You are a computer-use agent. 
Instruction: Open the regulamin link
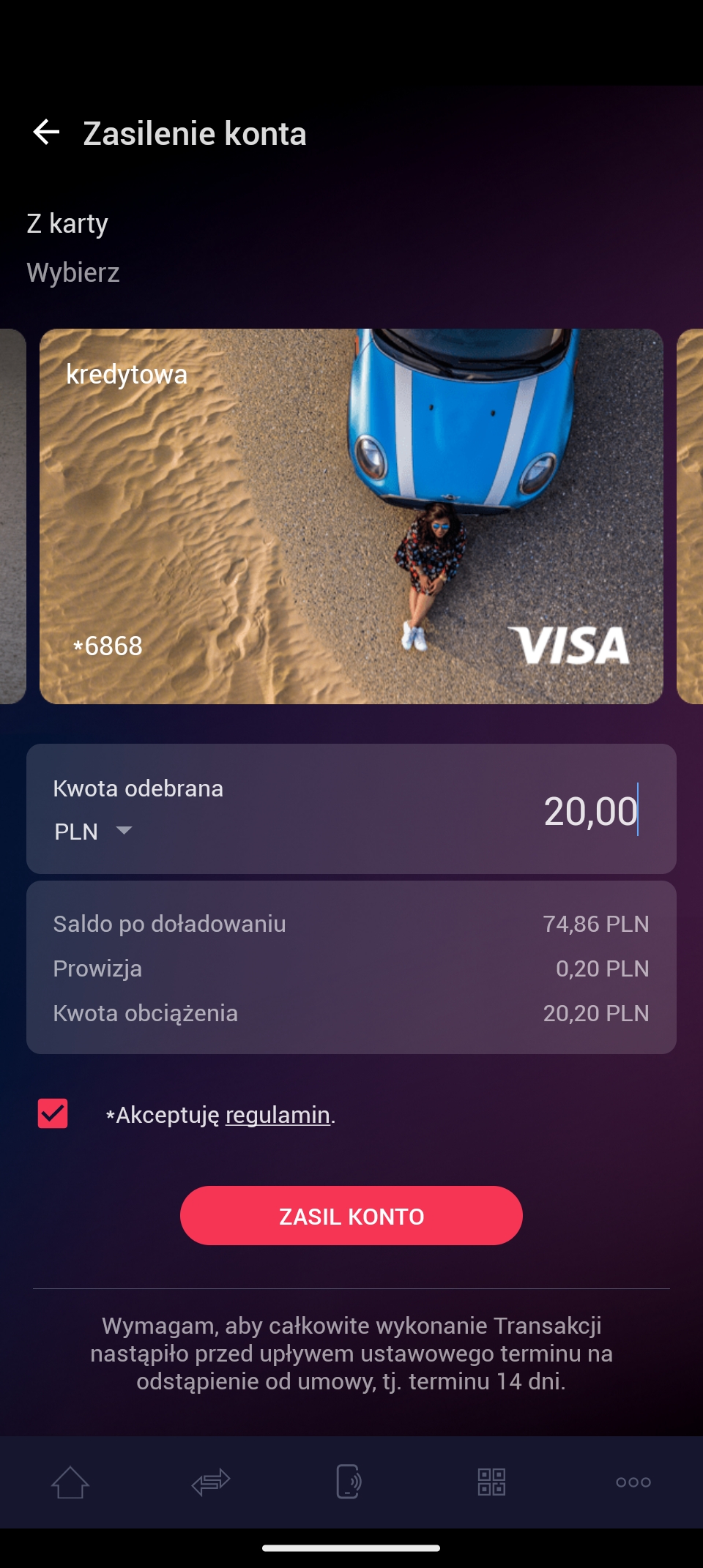point(278,1115)
